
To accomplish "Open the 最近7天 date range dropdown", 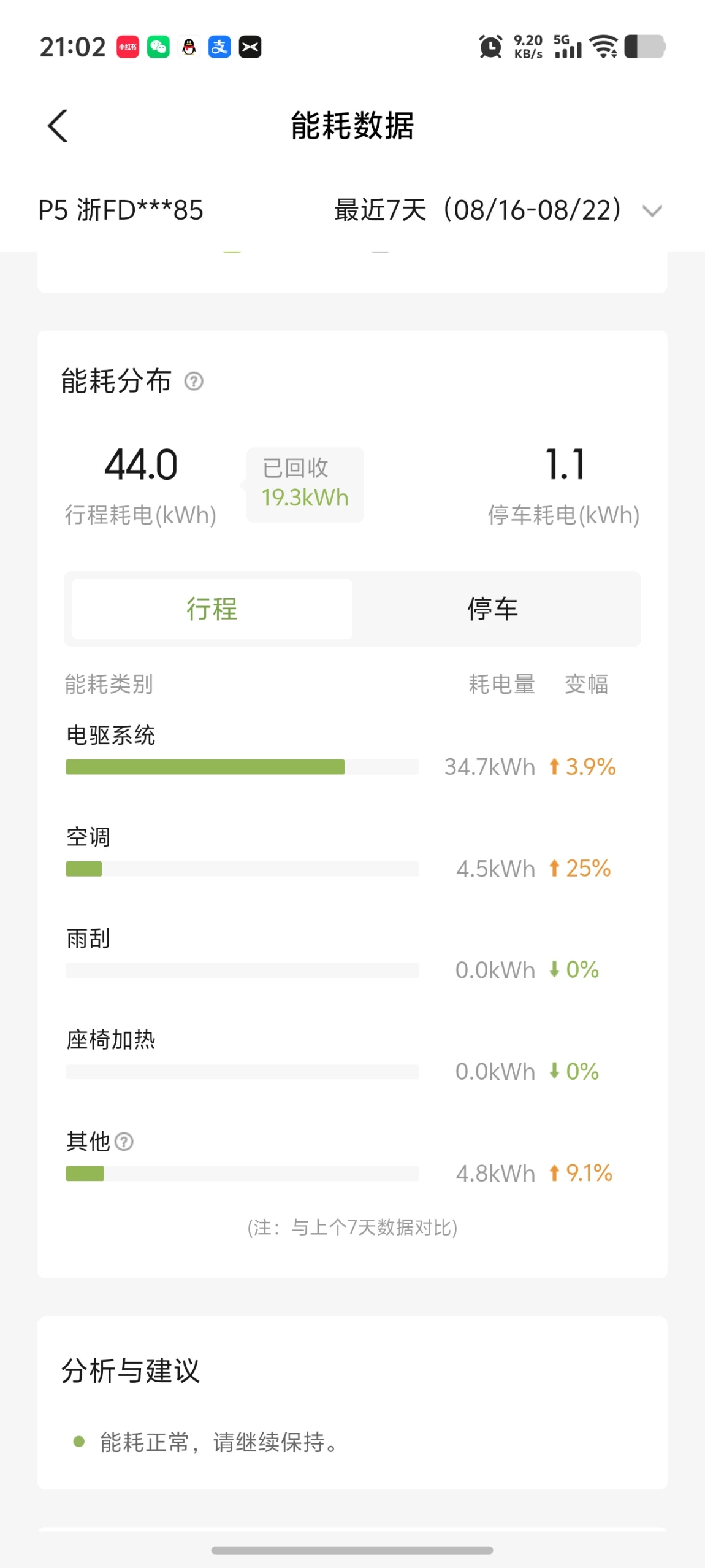I will [x=498, y=210].
